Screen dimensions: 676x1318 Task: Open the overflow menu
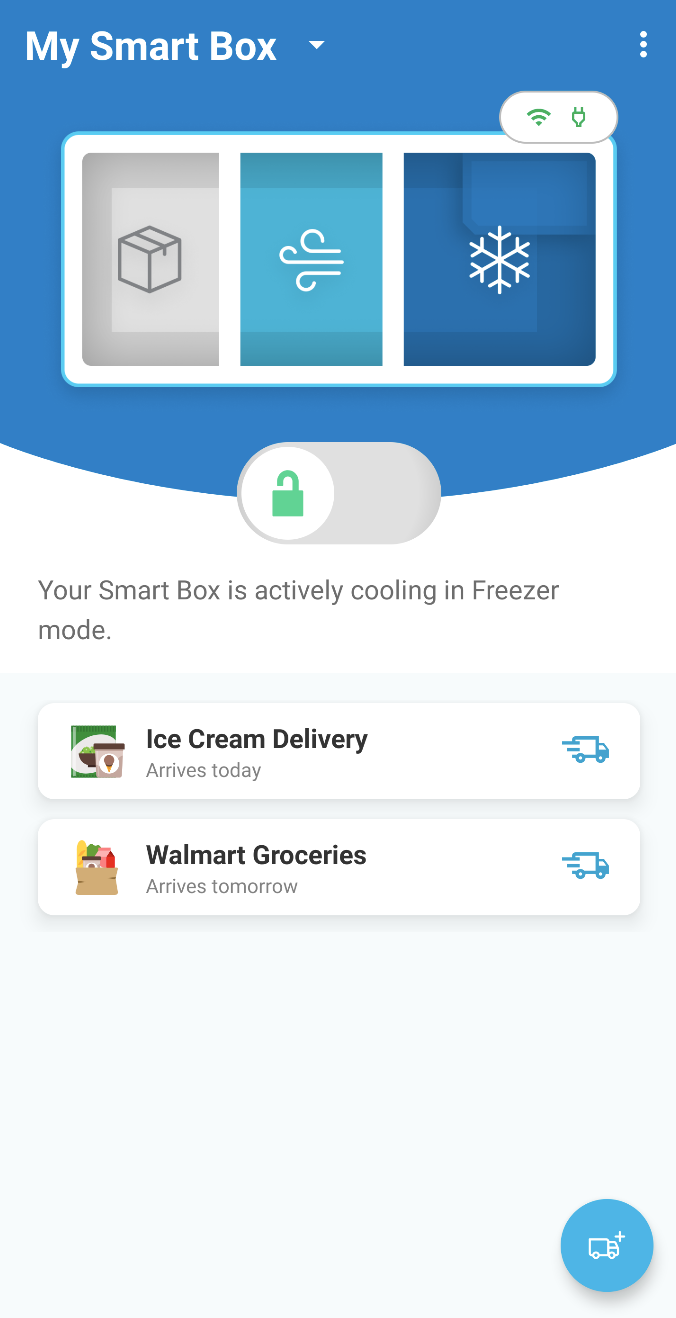point(643,44)
